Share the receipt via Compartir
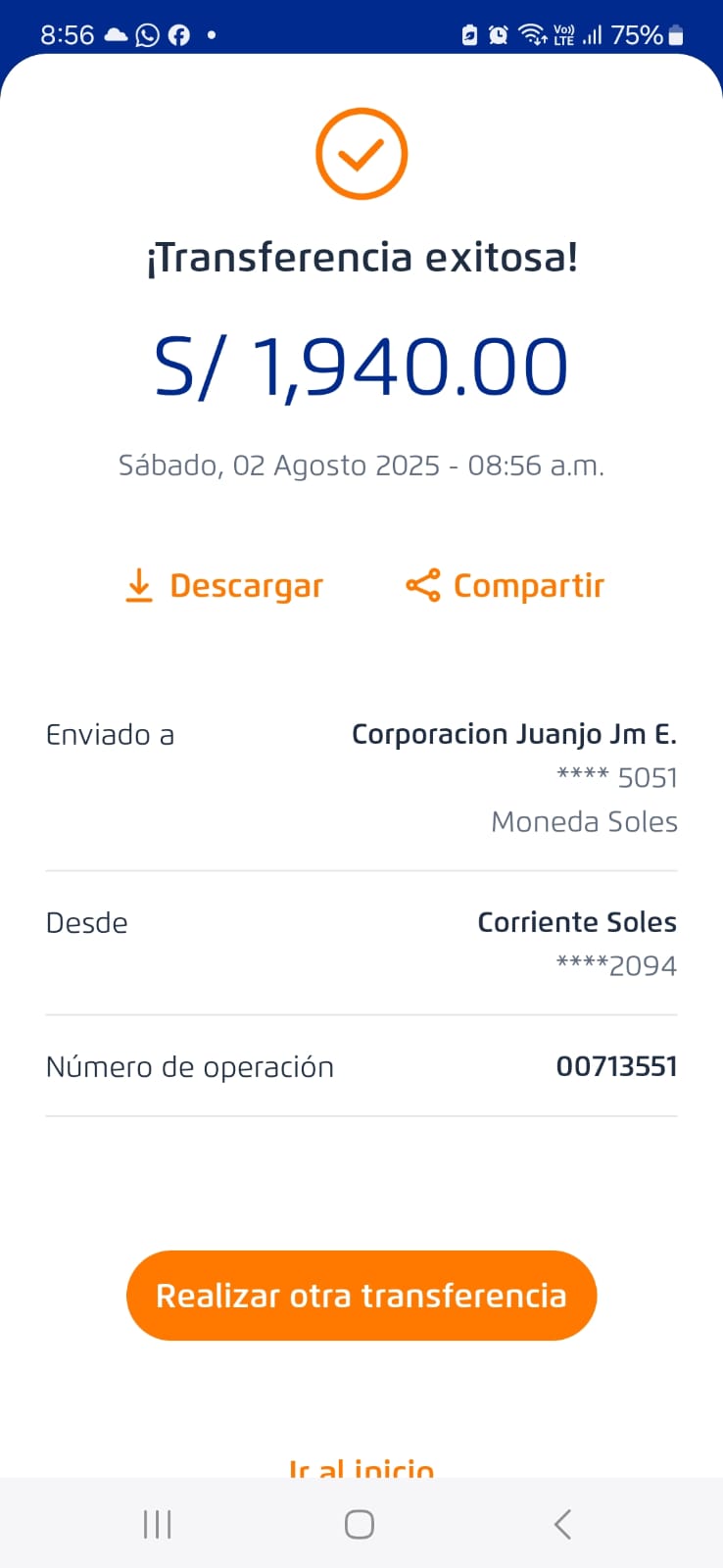723x1568 pixels. [506, 586]
